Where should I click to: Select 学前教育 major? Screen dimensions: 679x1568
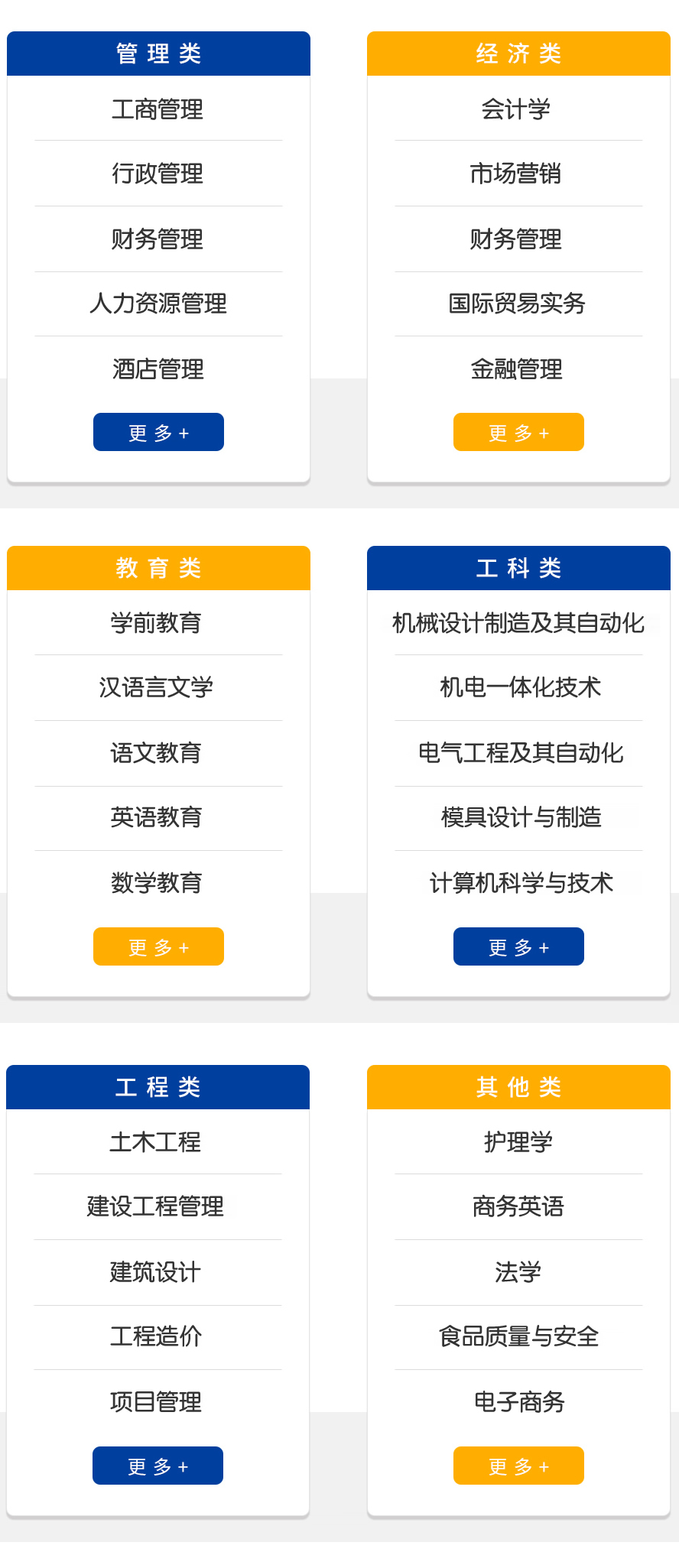[156, 623]
